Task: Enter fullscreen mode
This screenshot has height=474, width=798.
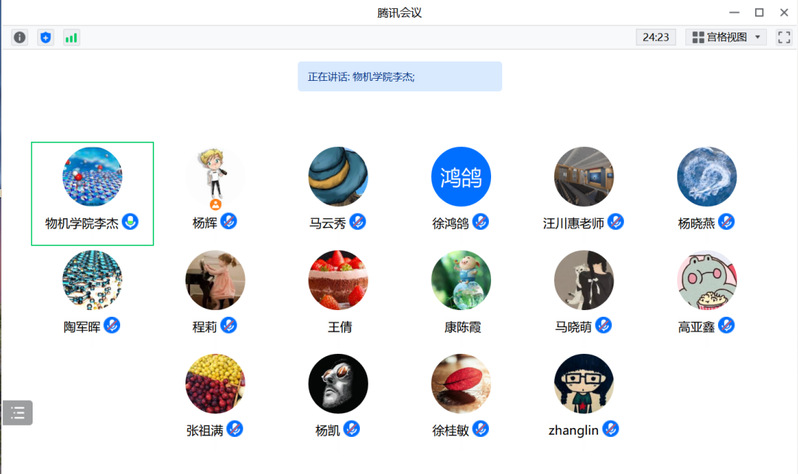Action: 784,37
